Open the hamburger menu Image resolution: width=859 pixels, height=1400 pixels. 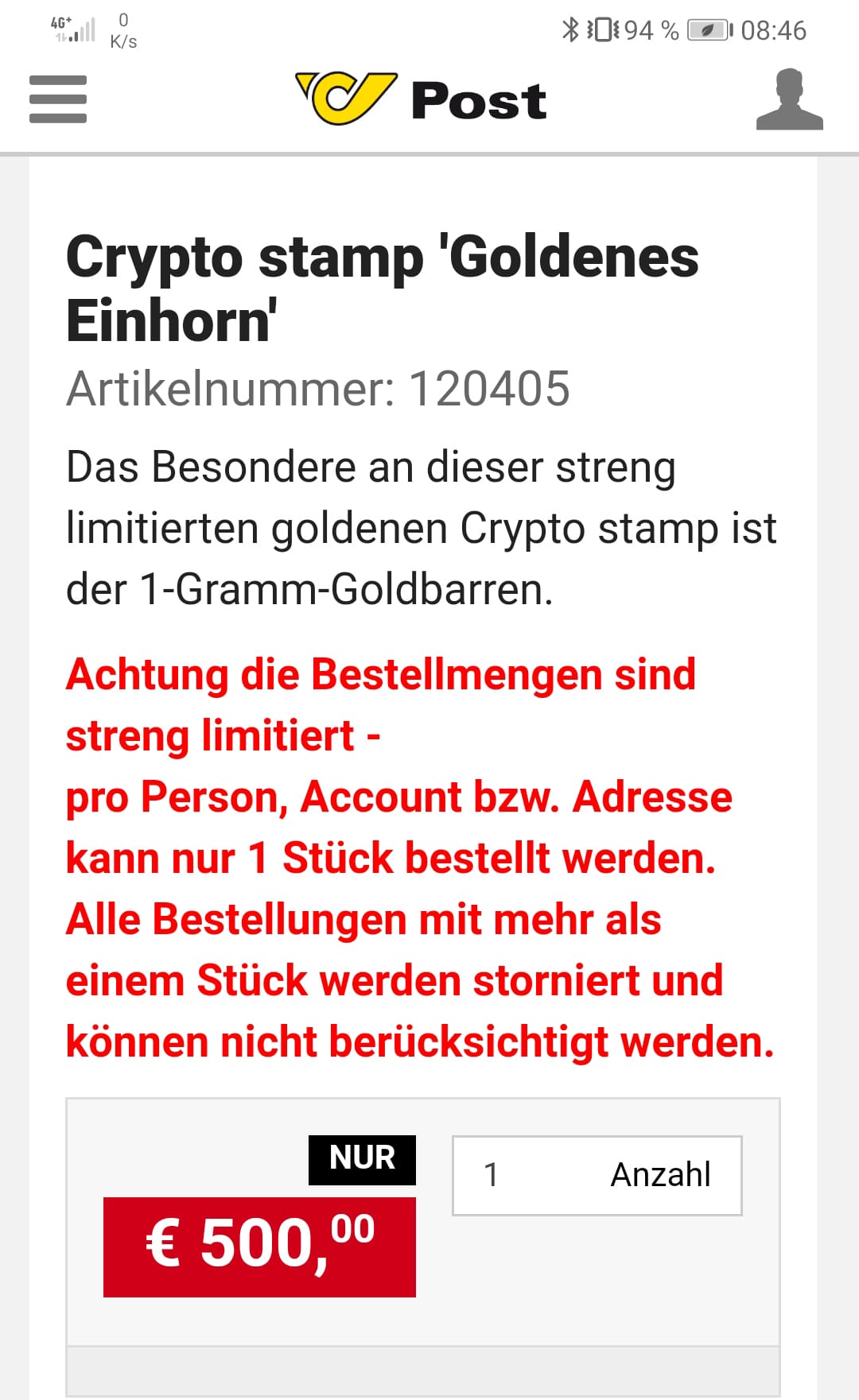click(57, 99)
